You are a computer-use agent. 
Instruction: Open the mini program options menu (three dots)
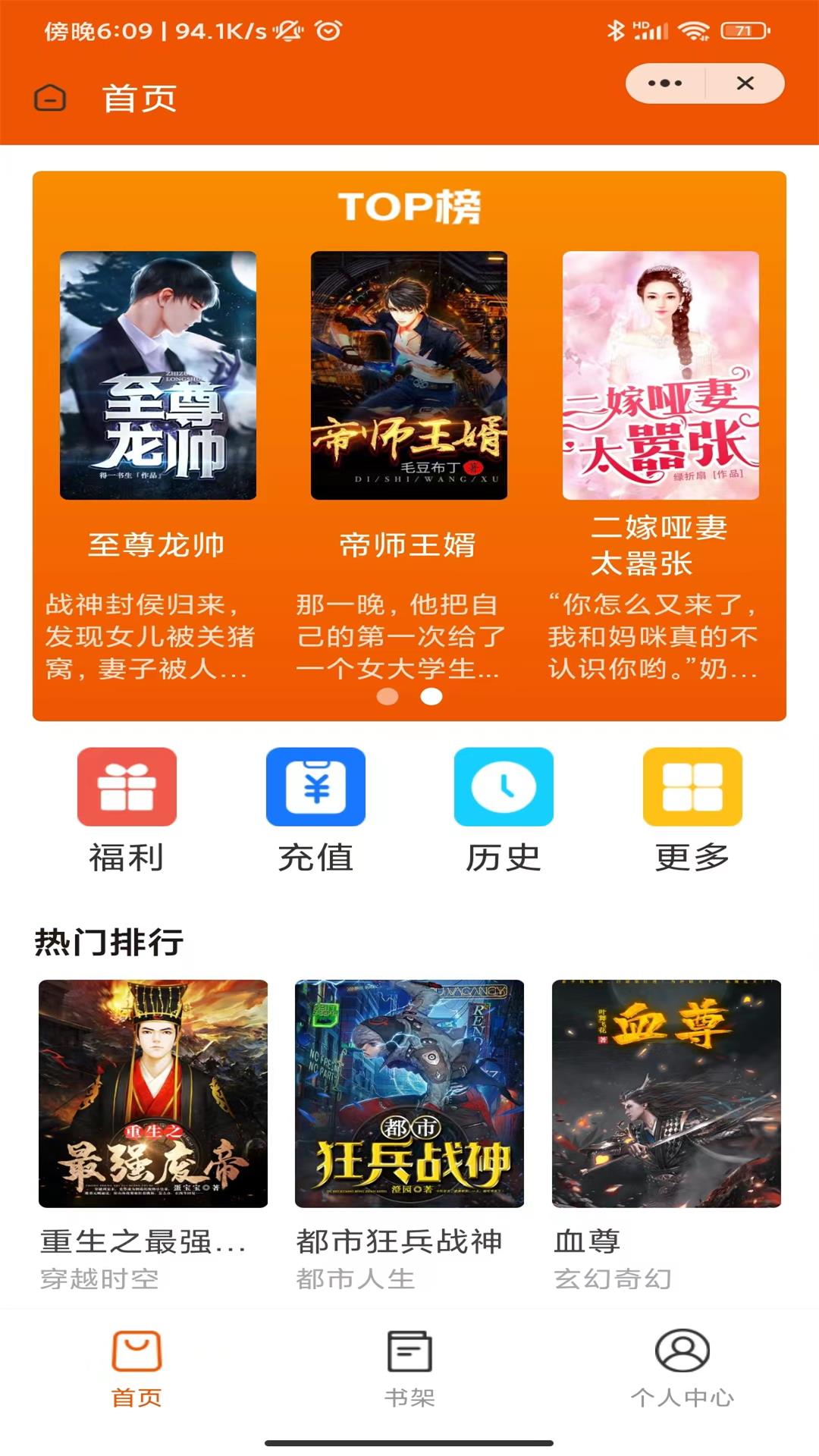[666, 83]
